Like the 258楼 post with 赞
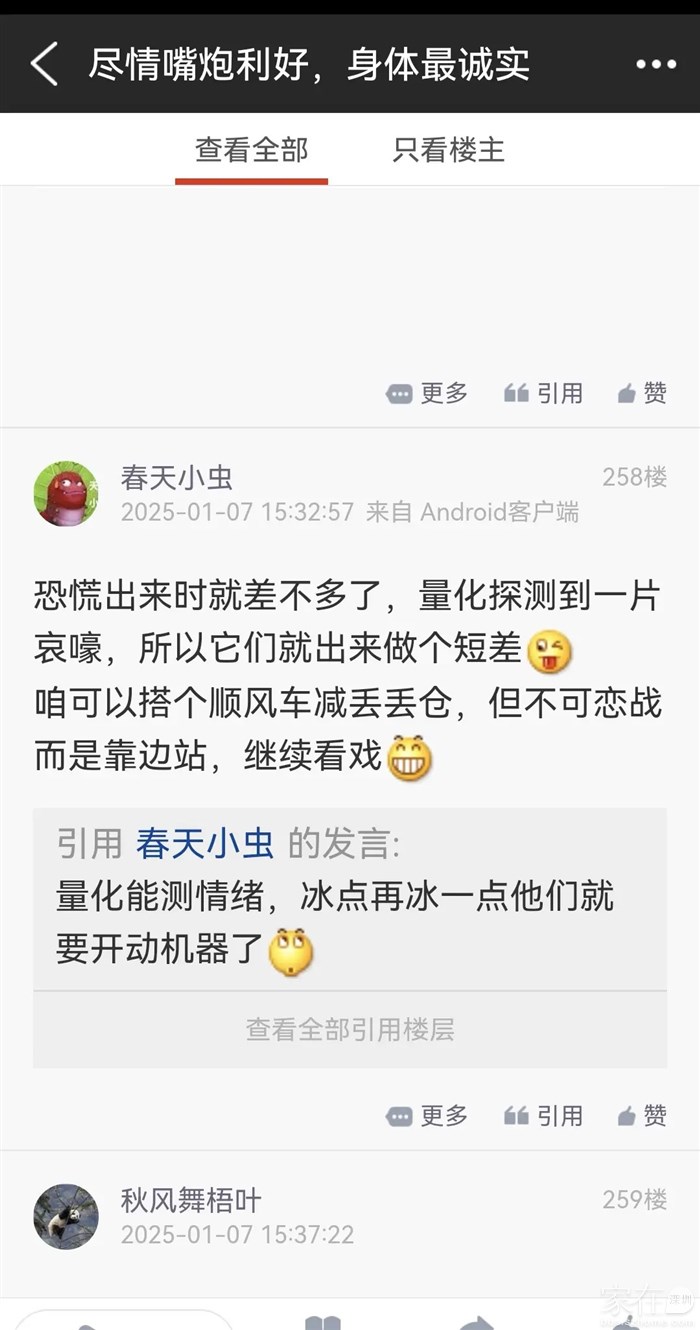This screenshot has height=1330, width=700. [x=642, y=1115]
